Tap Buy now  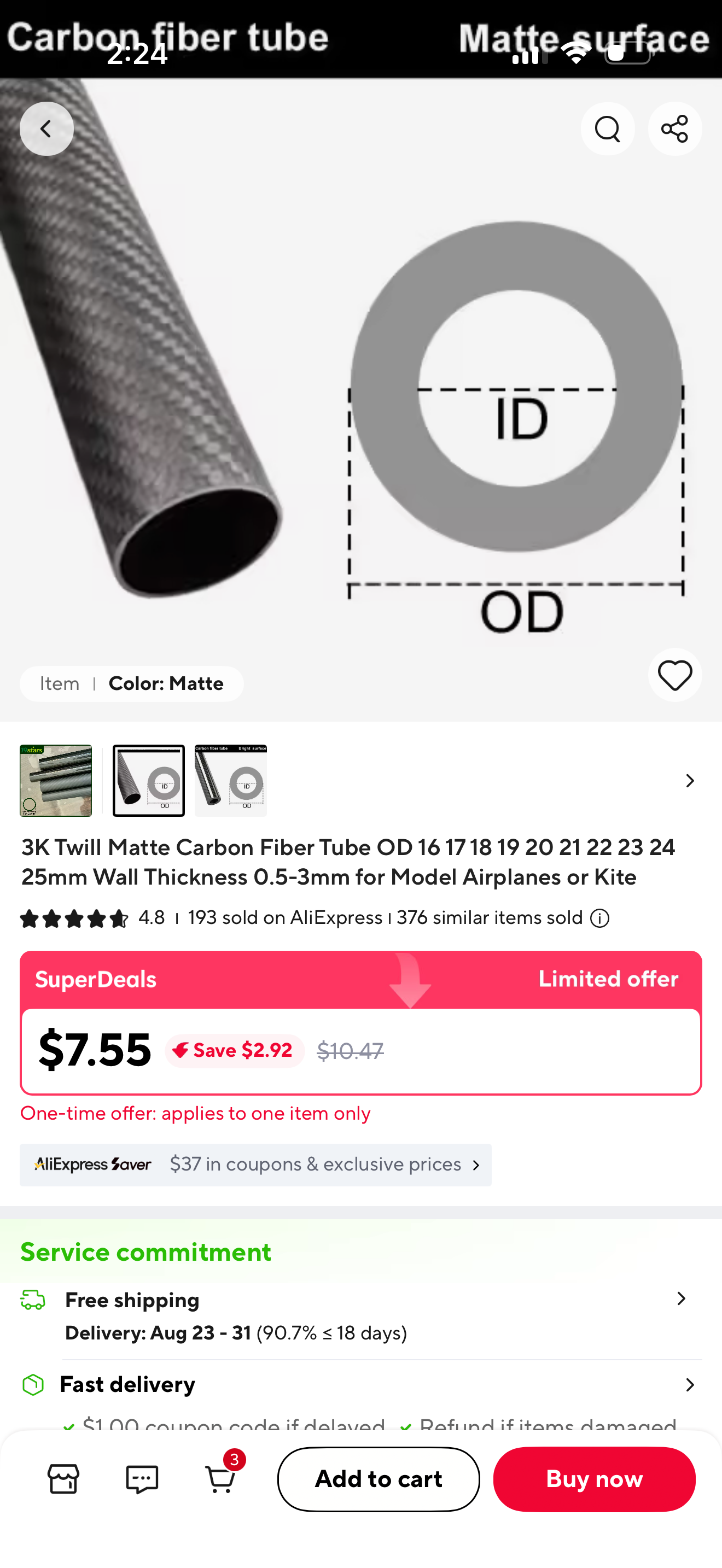[594, 1479]
